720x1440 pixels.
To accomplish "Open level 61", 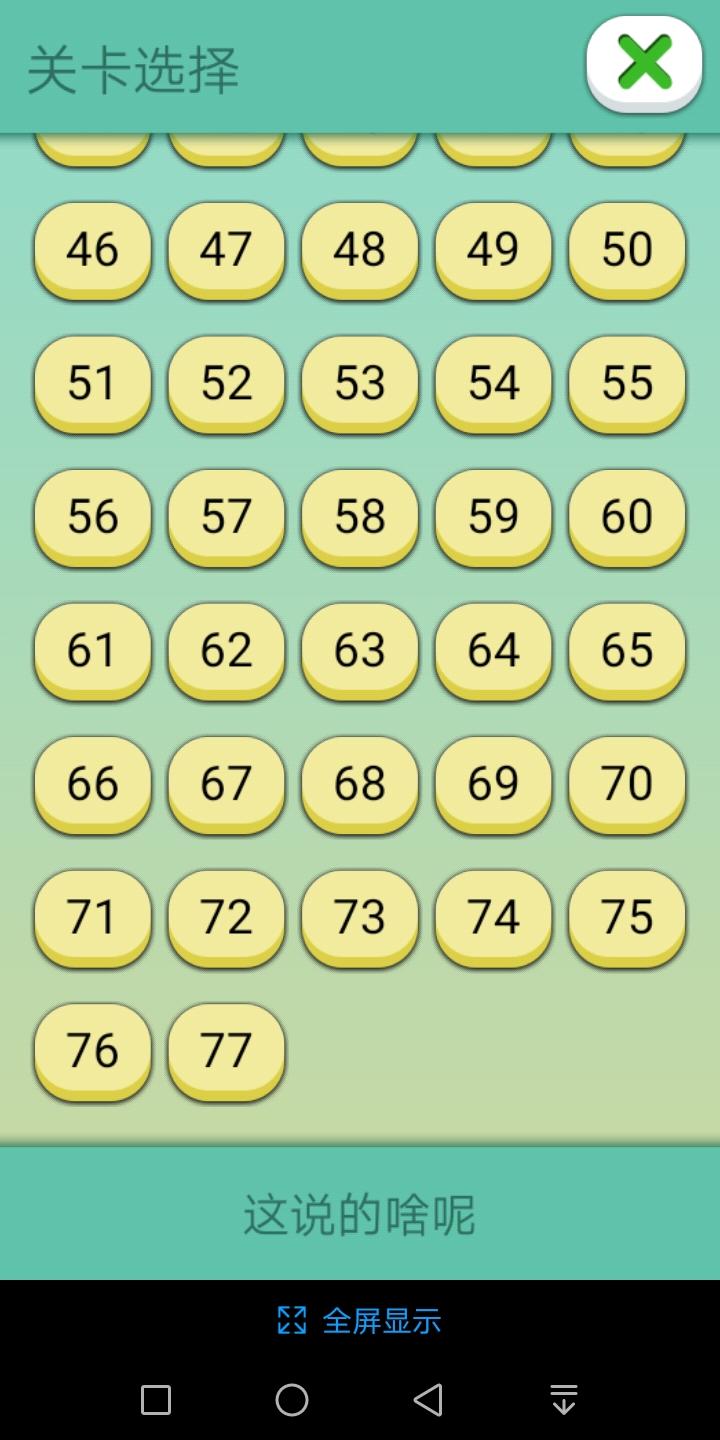I will 92,651.
